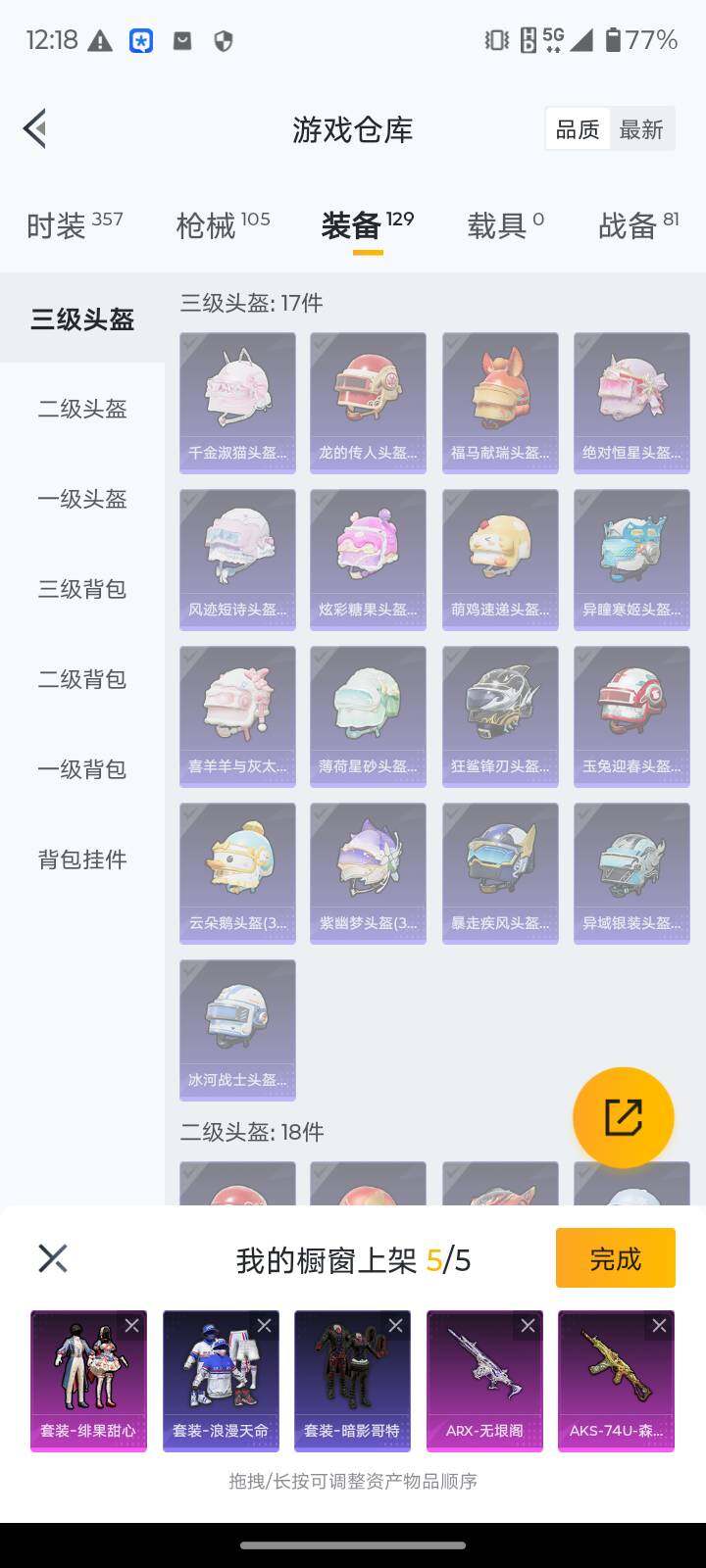Sort by 最新

[x=641, y=129]
